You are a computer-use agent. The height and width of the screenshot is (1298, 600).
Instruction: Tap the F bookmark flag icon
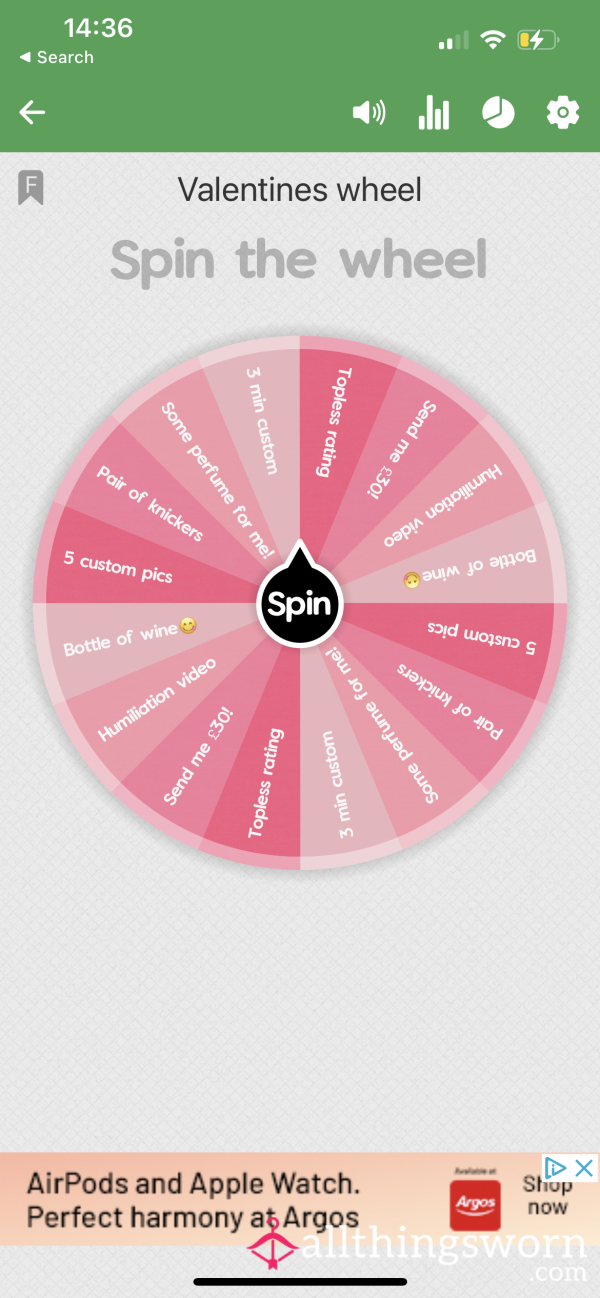click(x=31, y=188)
